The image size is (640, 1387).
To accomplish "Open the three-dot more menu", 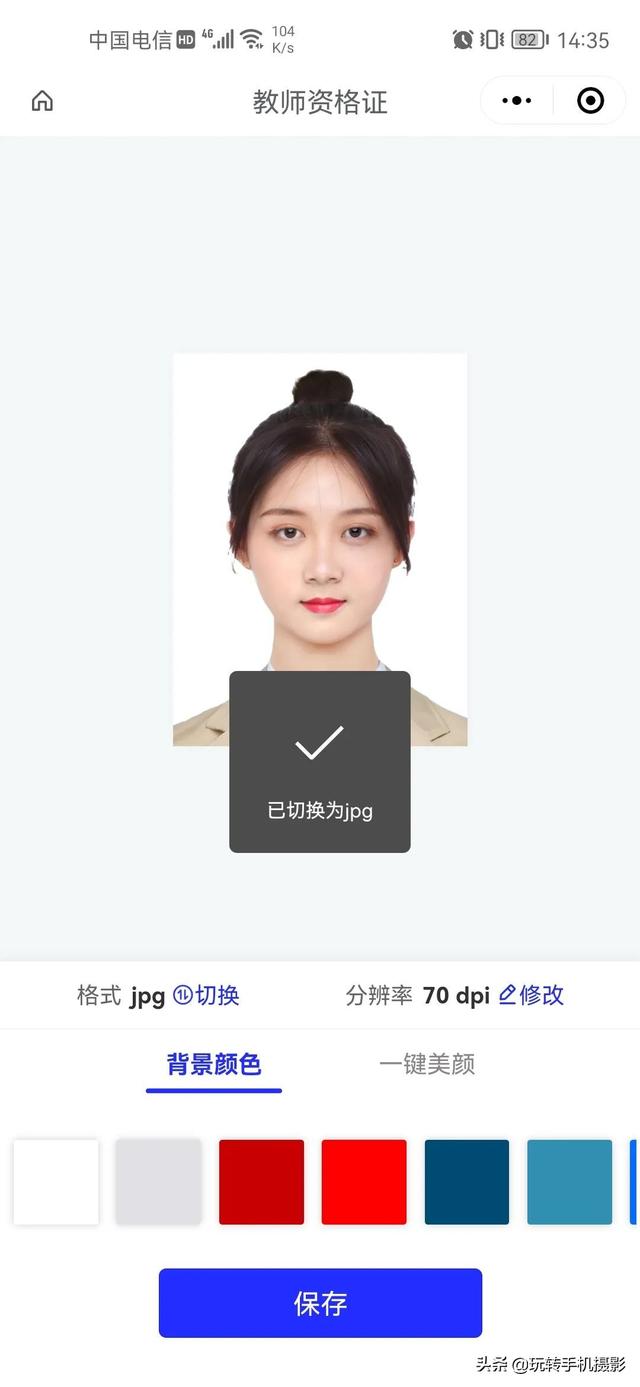I will [517, 101].
